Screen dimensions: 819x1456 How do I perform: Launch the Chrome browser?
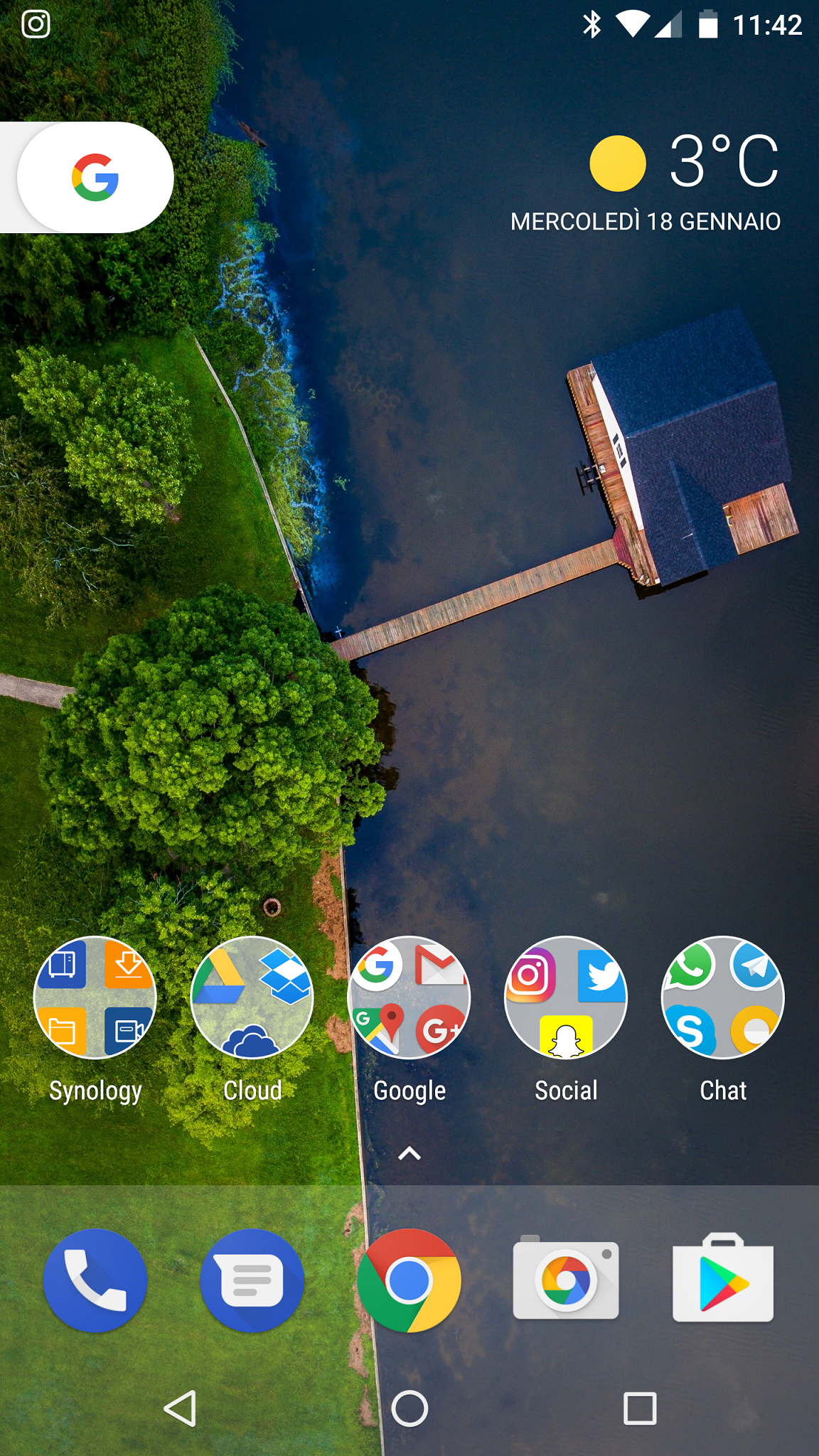pyautogui.click(x=409, y=1280)
